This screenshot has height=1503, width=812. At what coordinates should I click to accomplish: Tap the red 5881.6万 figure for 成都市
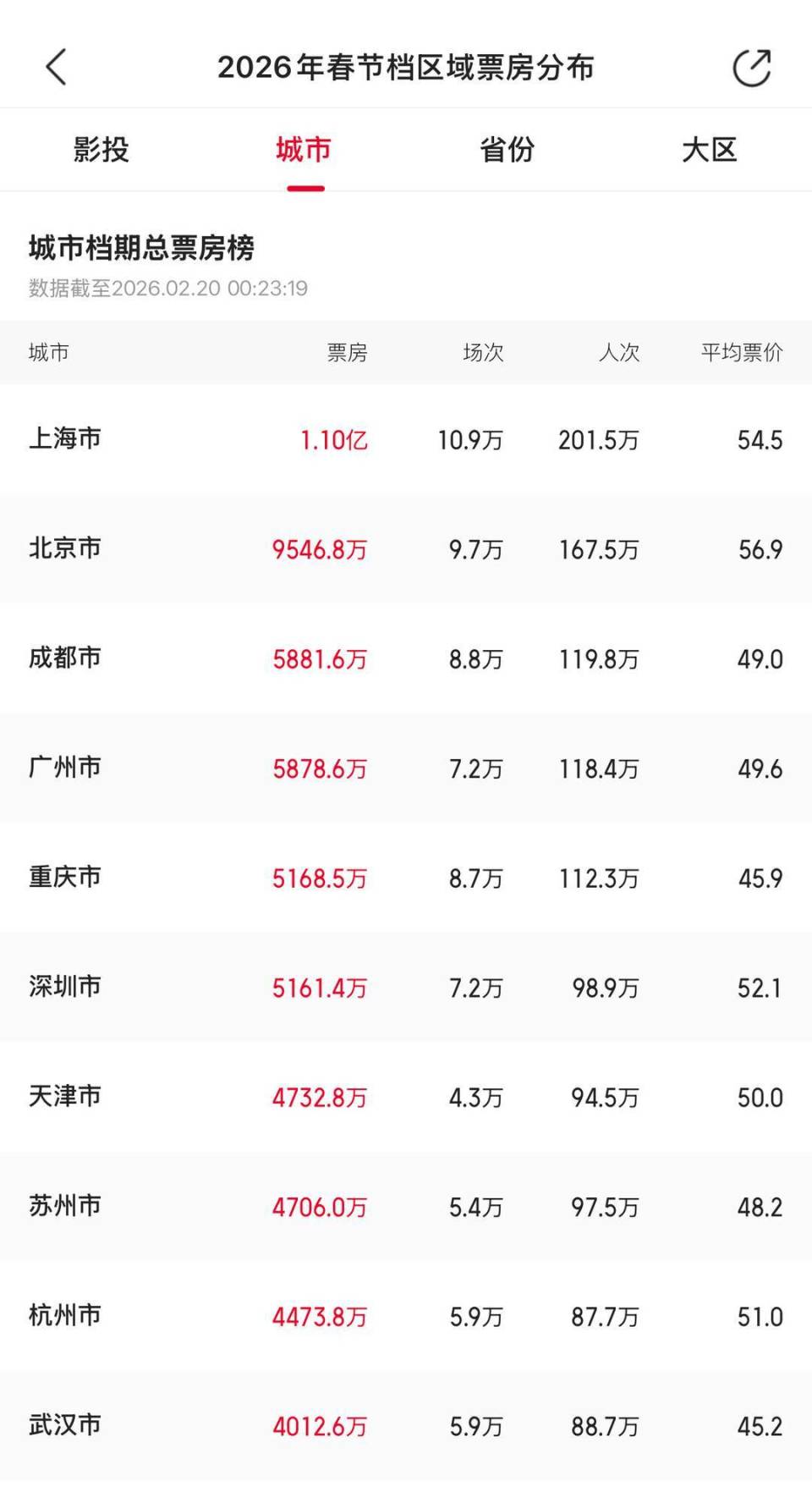coord(318,658)
